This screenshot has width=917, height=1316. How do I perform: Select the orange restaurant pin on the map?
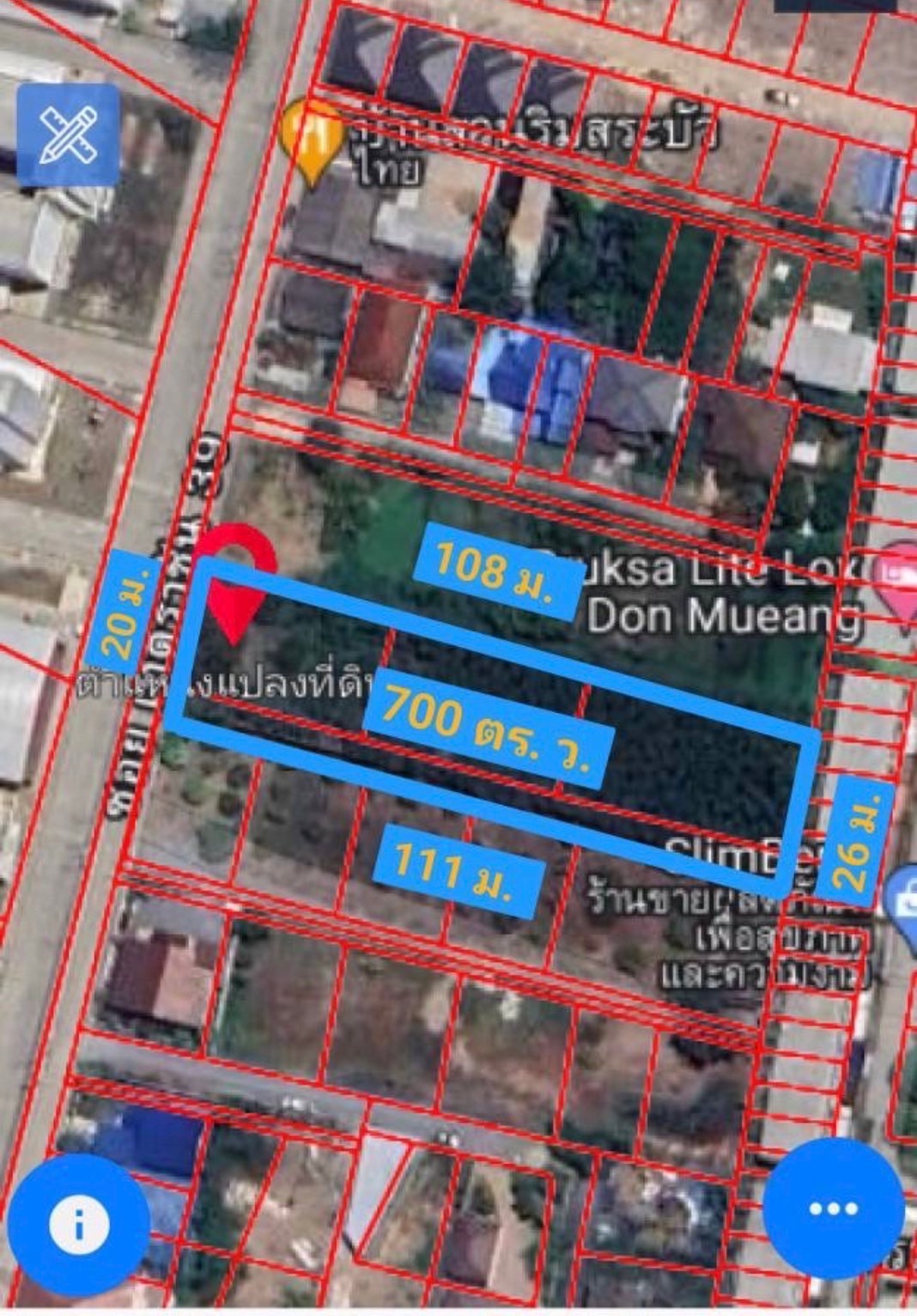pos(312,137)
